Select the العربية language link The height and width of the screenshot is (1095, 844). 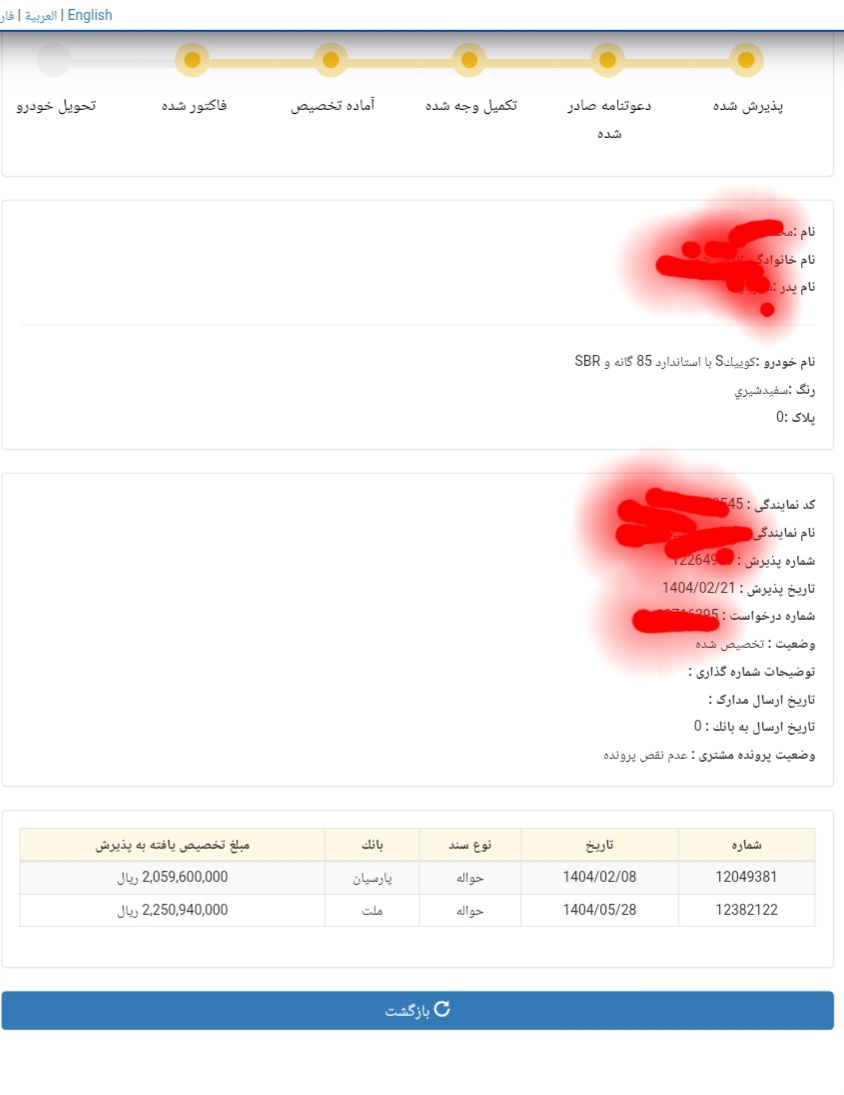[41, 16]
